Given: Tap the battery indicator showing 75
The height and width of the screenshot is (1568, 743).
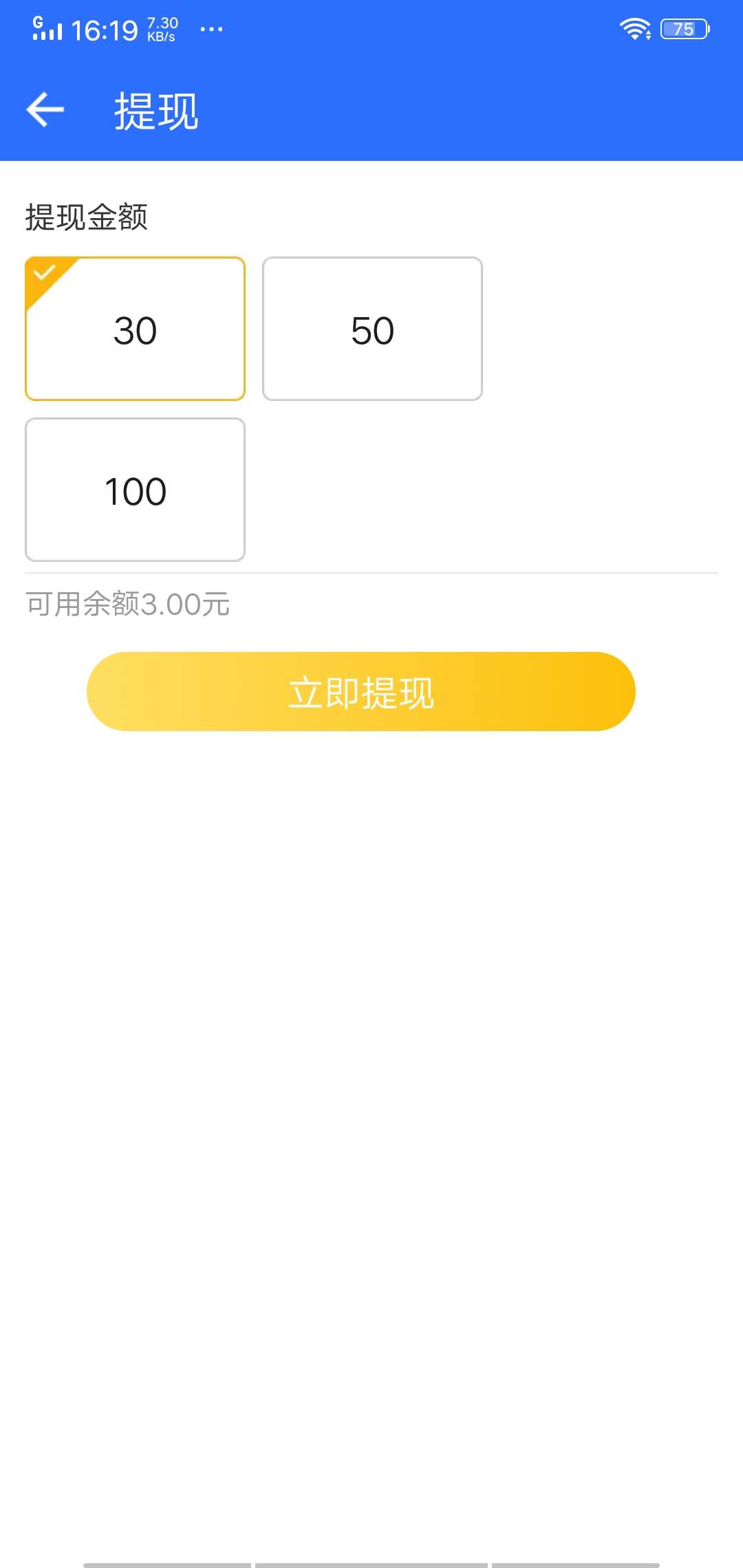Looking at the screenshot, I should [x=683, y=28].
